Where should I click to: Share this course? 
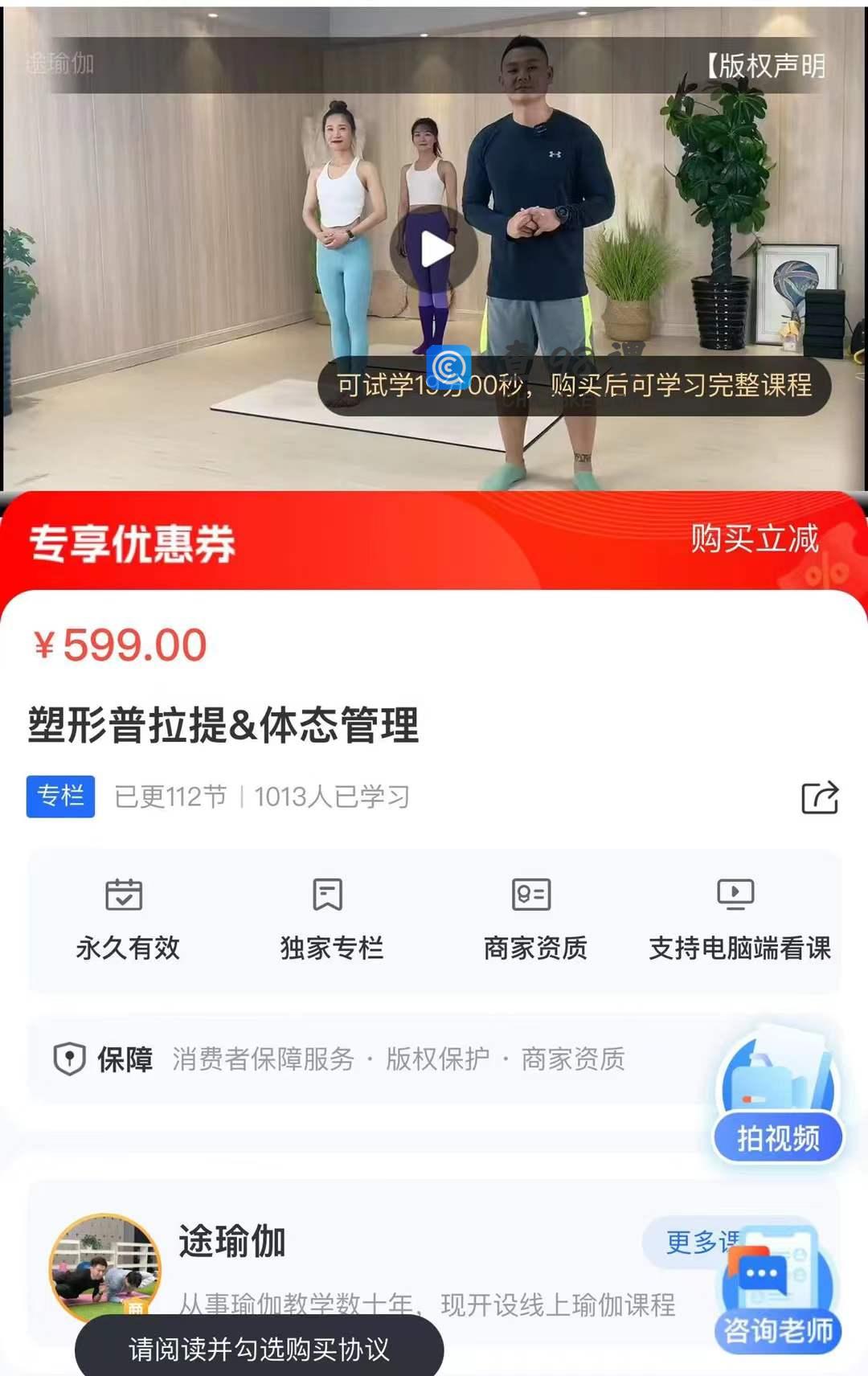tap(820, 797)
